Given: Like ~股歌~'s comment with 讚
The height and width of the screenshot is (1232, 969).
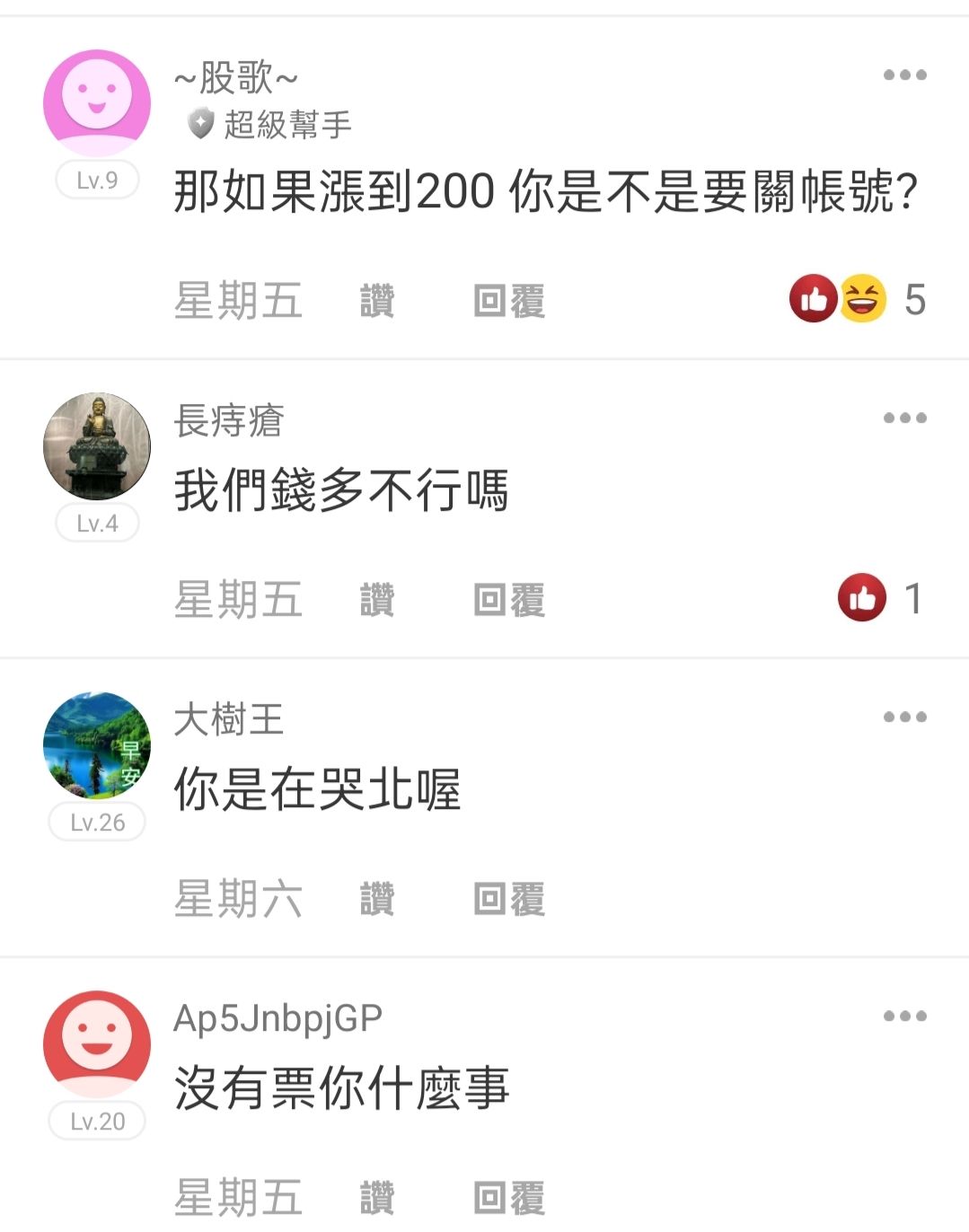Looking at the screenshot, I should click(377, 301).
